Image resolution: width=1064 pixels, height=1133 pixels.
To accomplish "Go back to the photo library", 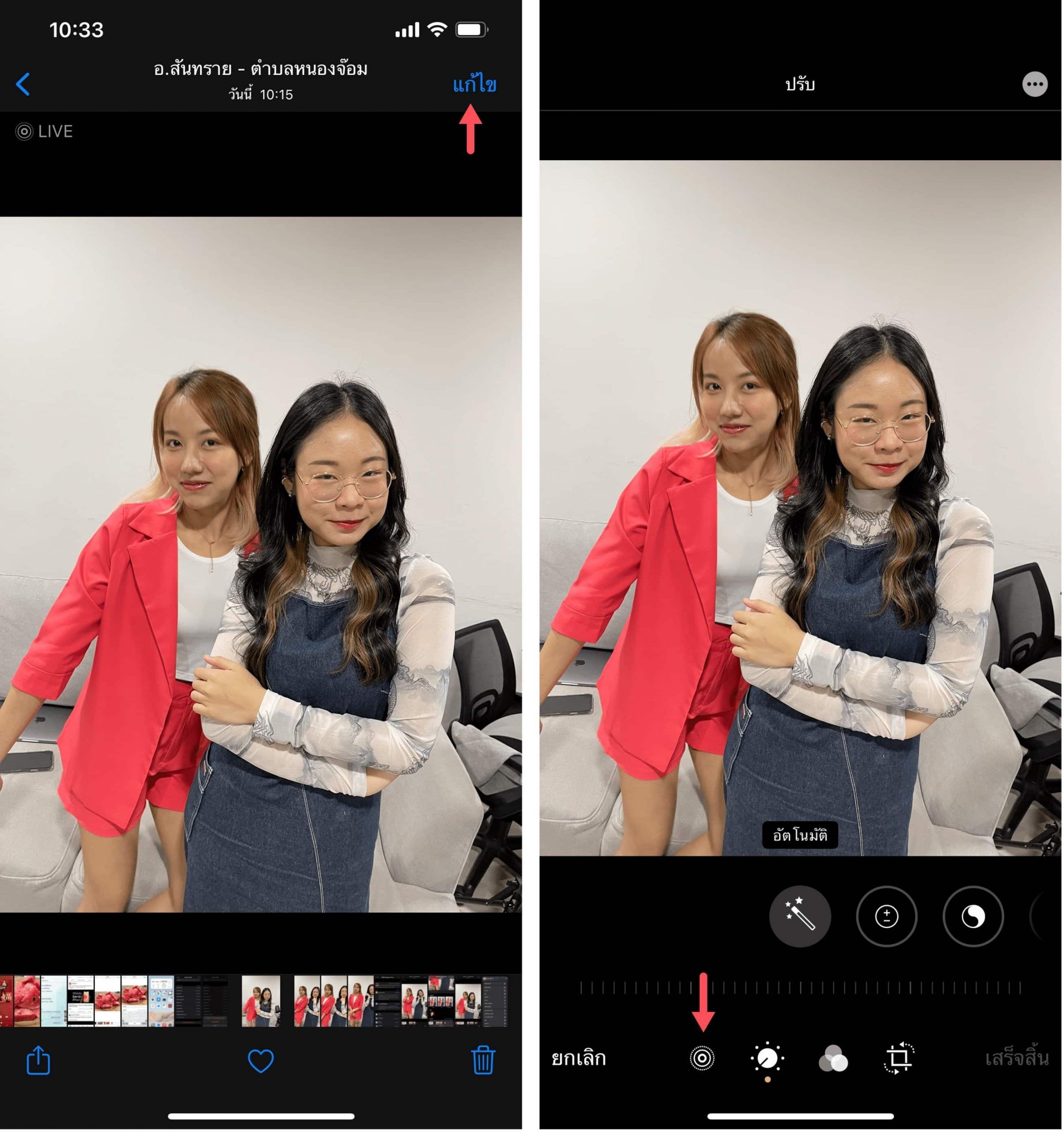I will click(x=23, y=85).
